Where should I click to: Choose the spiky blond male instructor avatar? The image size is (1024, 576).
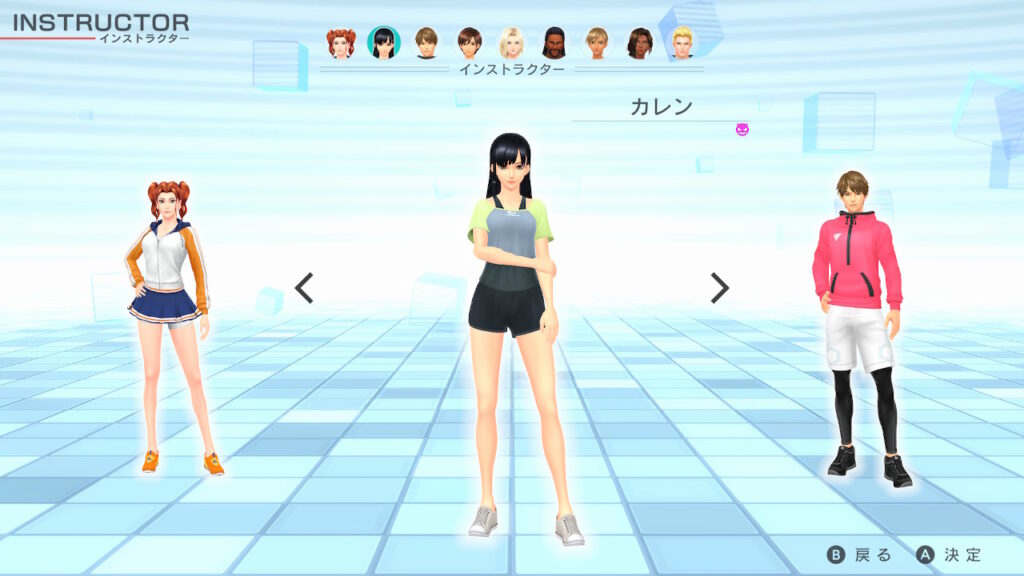tap(682, 43)
